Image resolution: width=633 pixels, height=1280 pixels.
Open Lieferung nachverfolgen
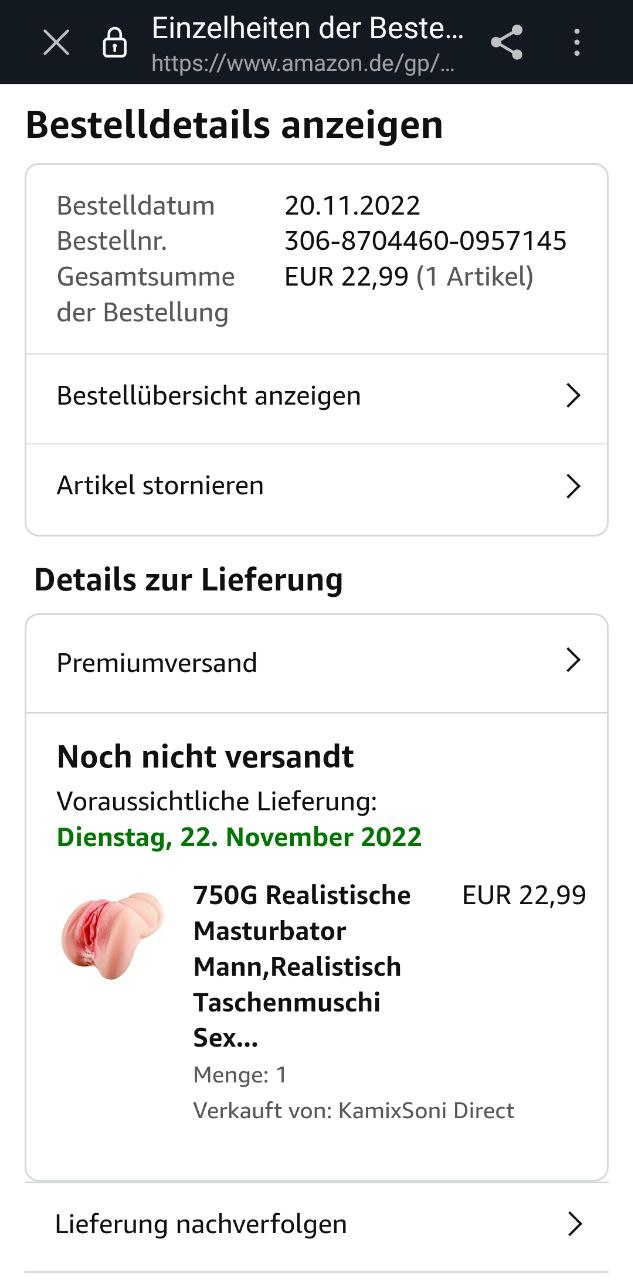click(316, 1224)
